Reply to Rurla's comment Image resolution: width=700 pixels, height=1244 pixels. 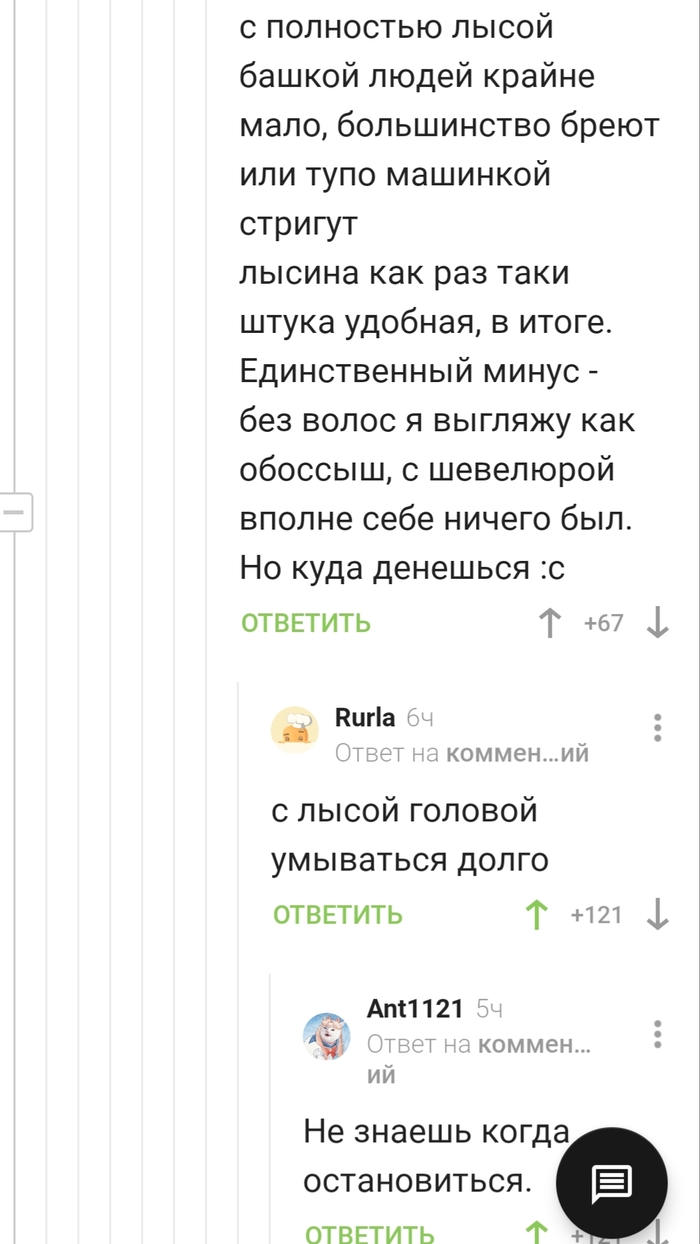338,915
